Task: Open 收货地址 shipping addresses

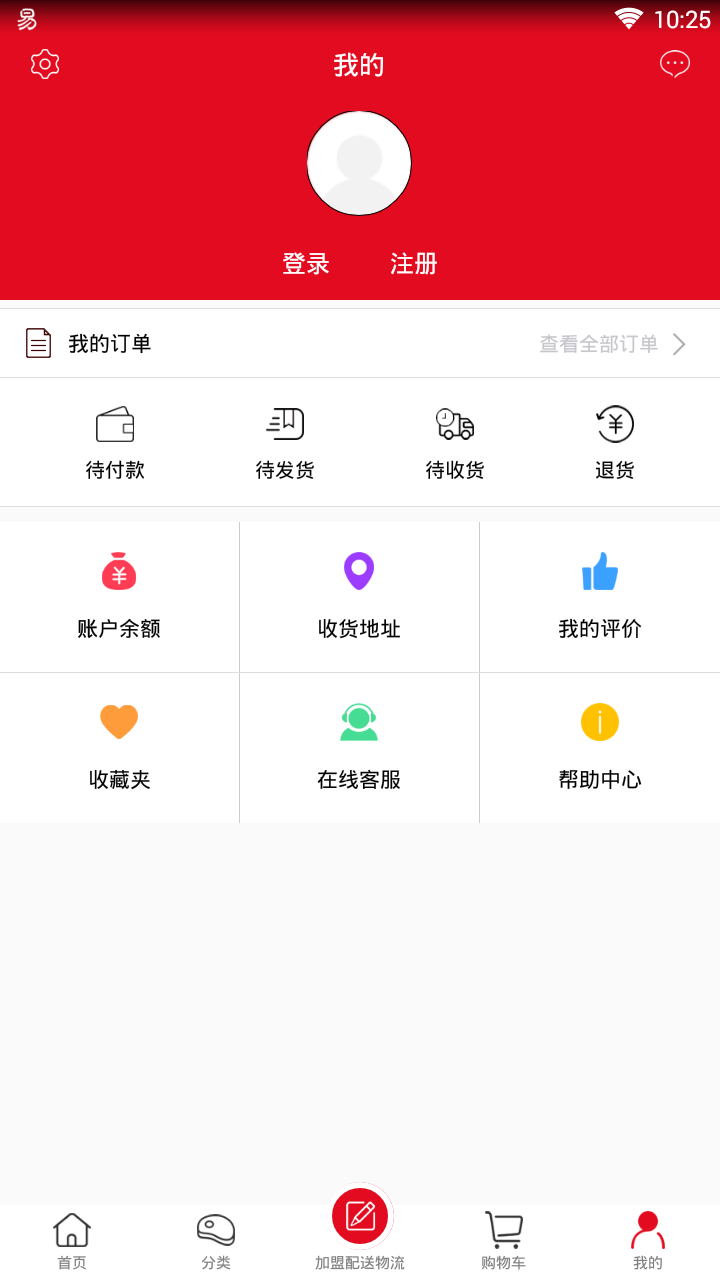Action: pyautogui.click(x=359, y=597)
